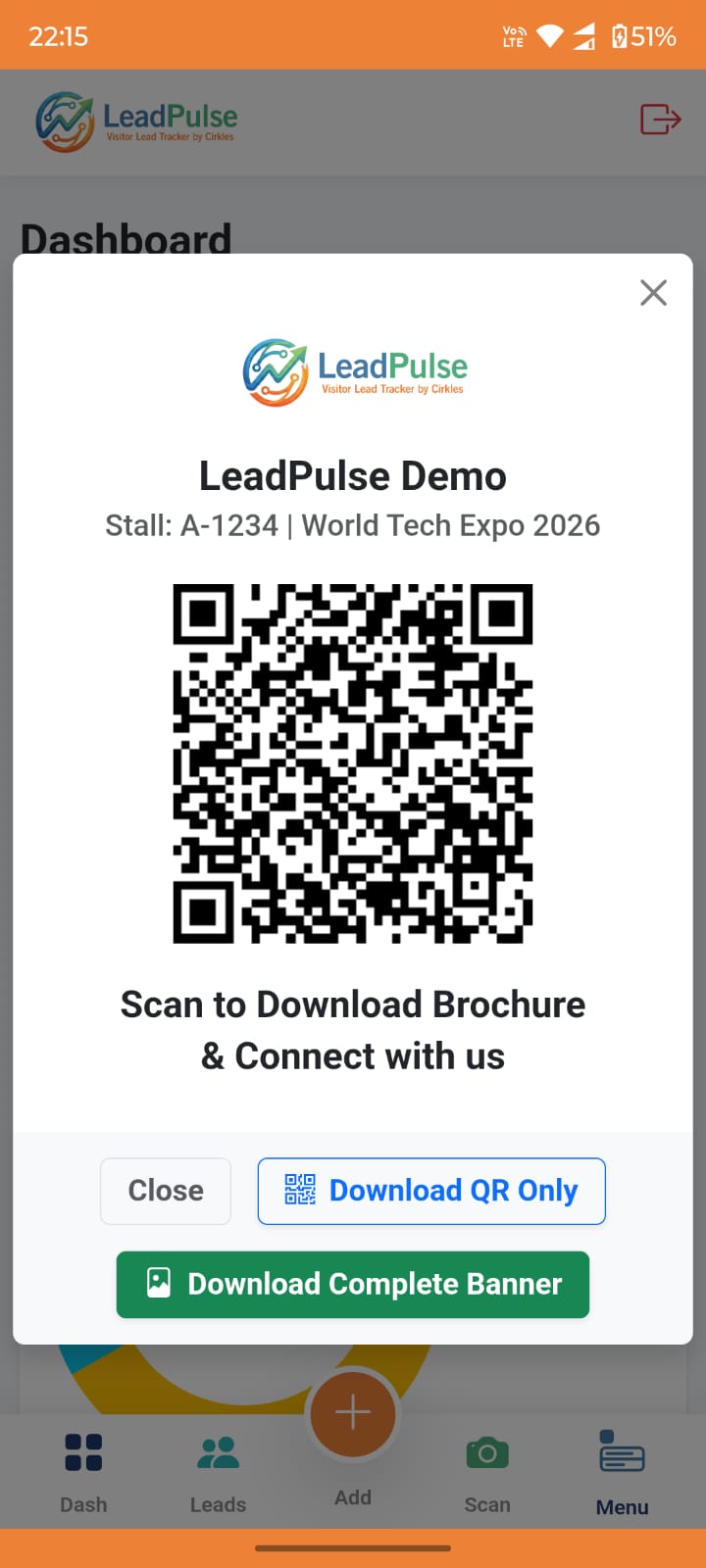Tap the Close button
The width and height of the screenshot is (706, 1568).
(166, 1191)
